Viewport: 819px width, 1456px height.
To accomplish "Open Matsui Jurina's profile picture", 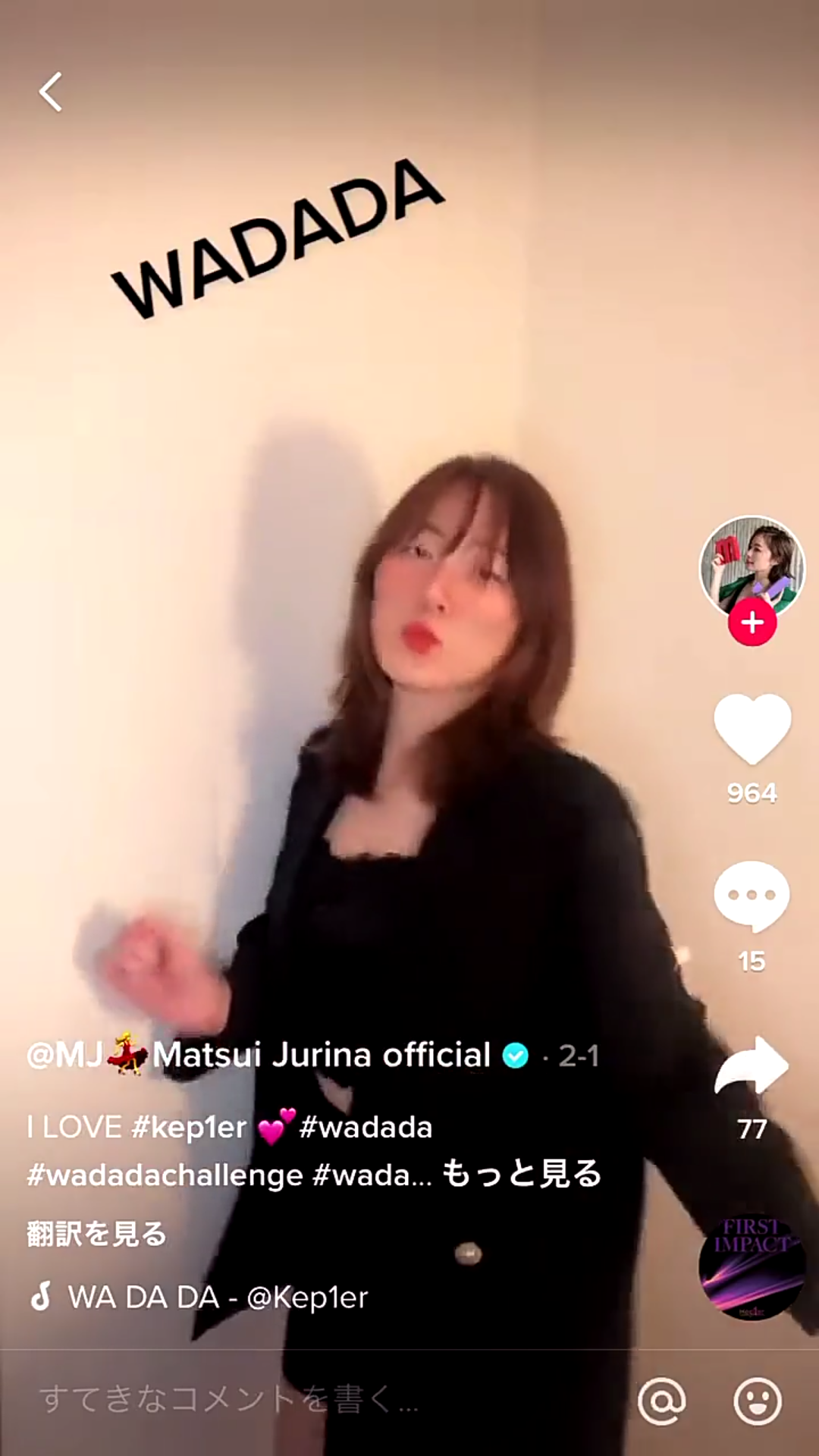I will point(751,564).
